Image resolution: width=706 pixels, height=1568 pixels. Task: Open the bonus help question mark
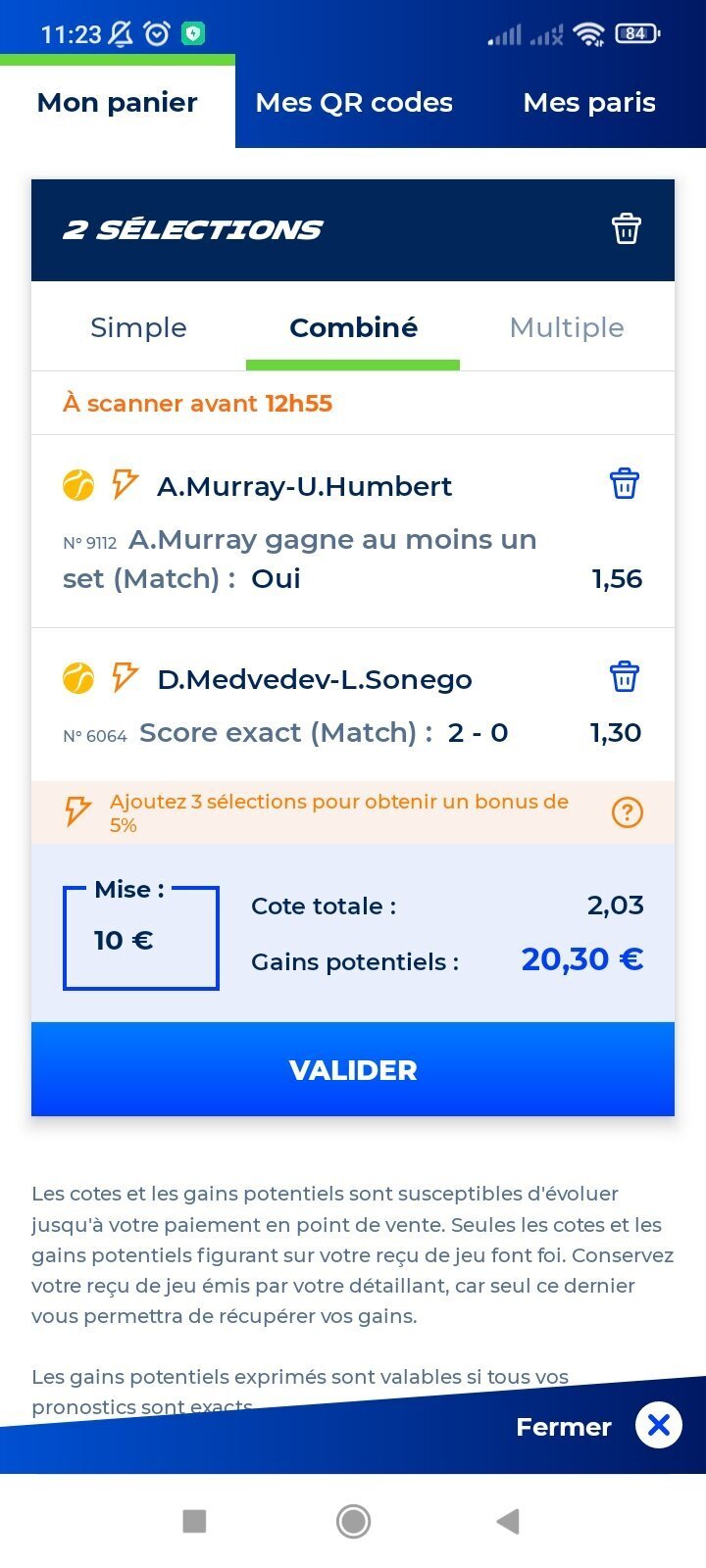(x=628, y=812)
